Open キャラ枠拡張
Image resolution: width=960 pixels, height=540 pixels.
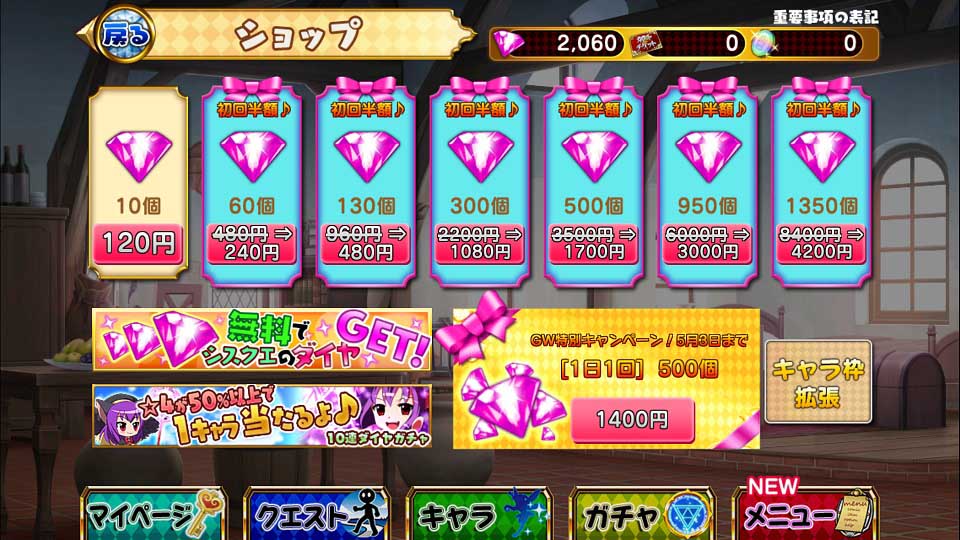point(817,382)
